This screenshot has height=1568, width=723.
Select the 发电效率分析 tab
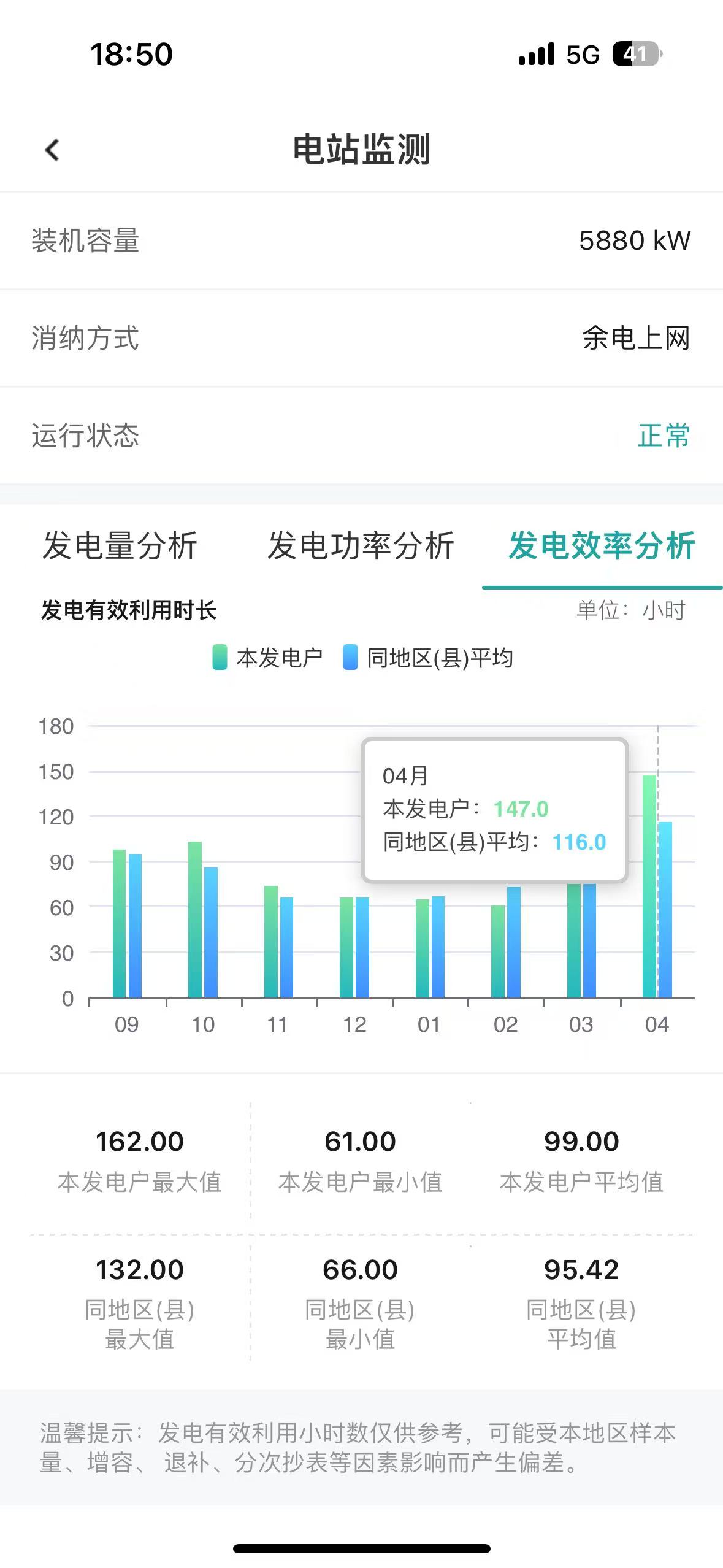pyautogui.click(x=602, y=545)
